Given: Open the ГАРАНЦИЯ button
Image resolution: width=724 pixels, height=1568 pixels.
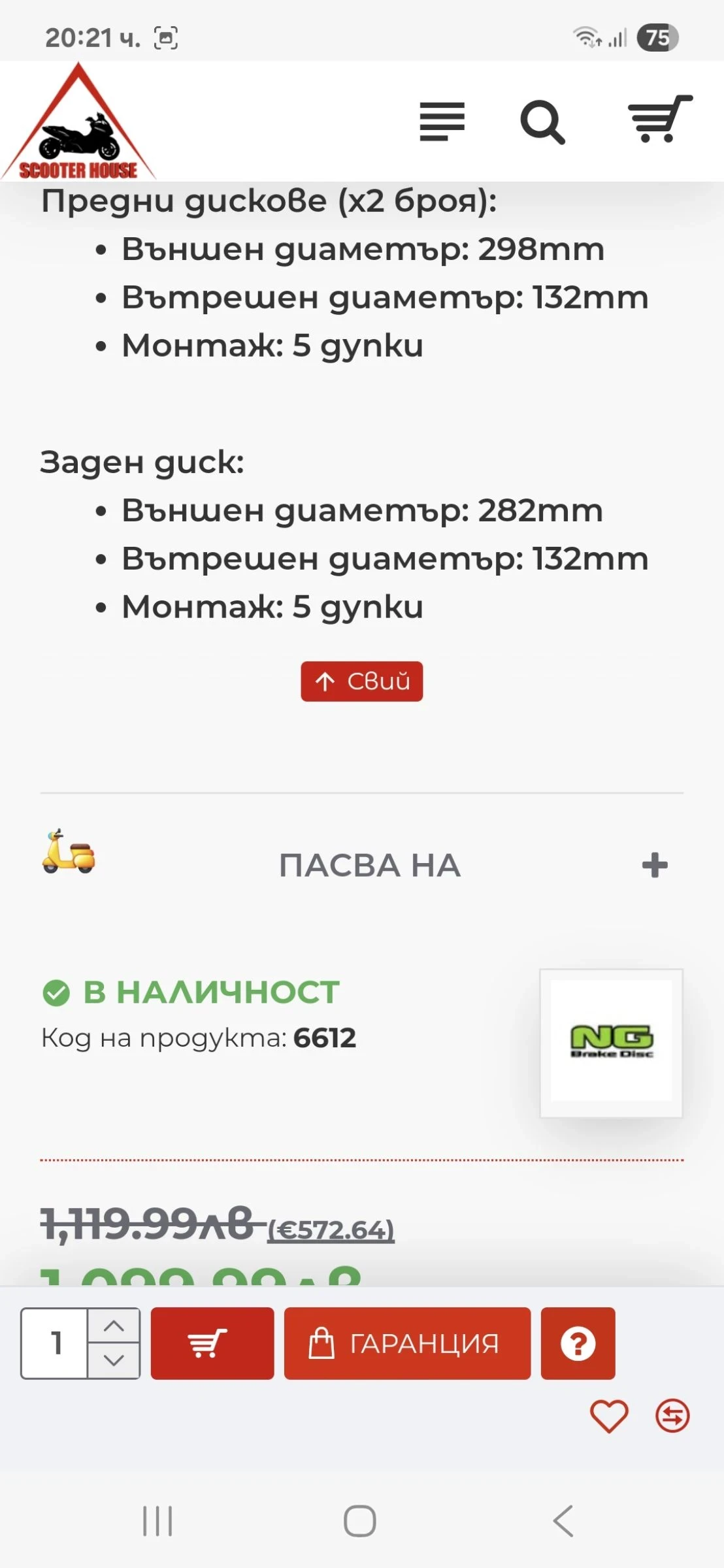Looking at the screenshot, I should 407,1343.
